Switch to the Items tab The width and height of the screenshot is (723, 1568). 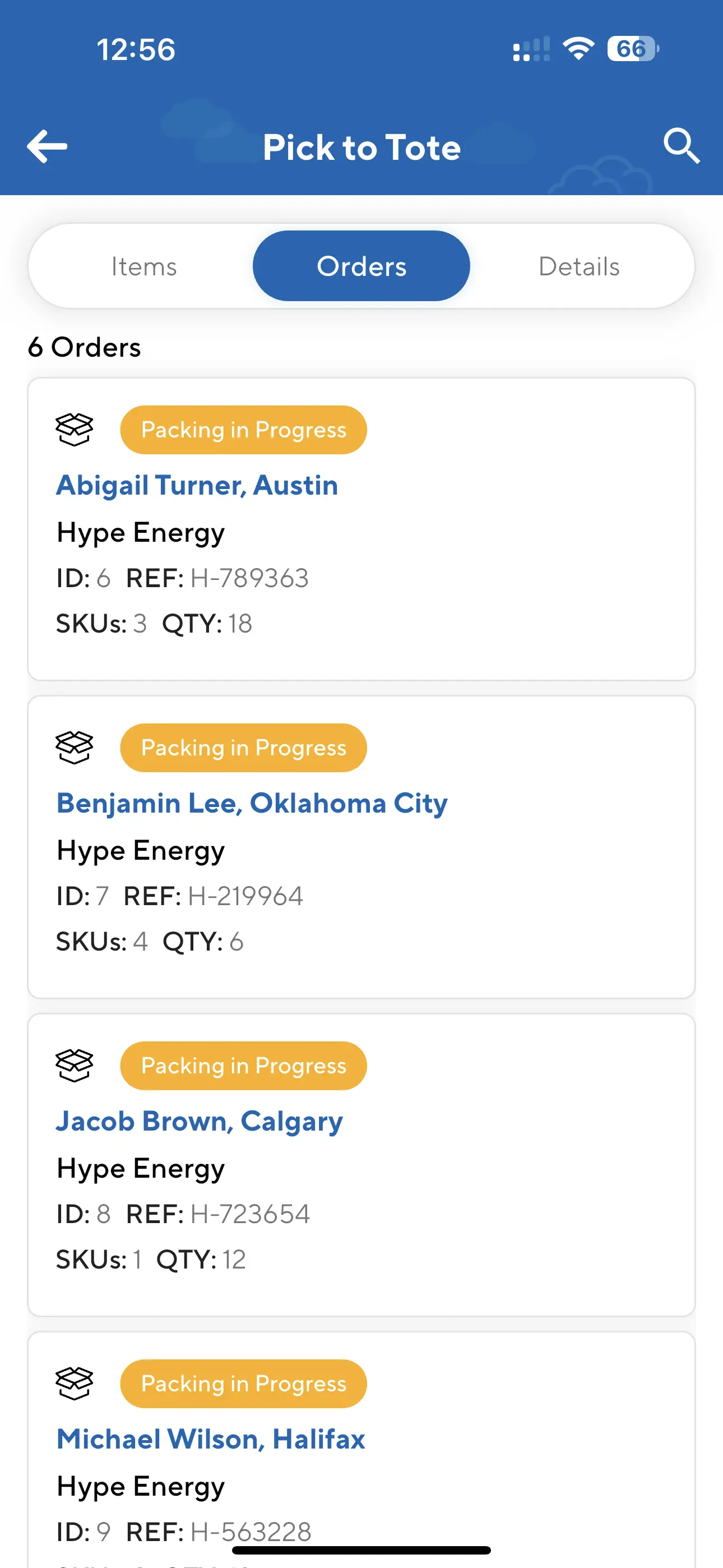[x=143, y=266]
